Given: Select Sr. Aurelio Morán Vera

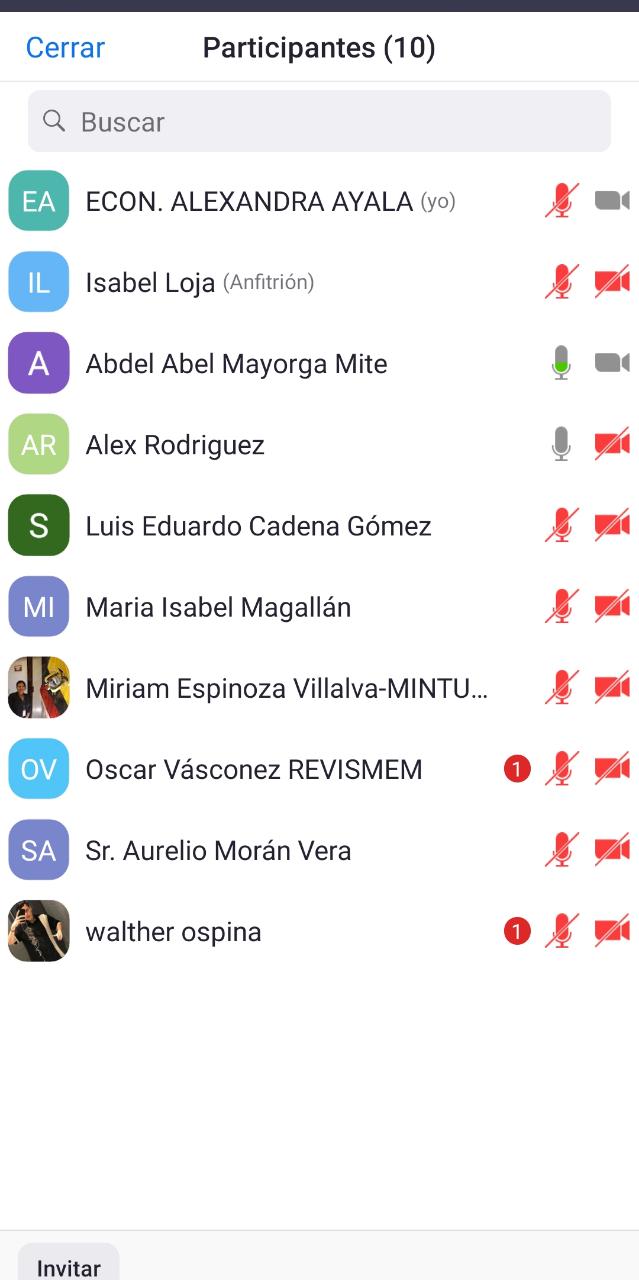Looking at the screenshot, I should (x=218, y=851).
